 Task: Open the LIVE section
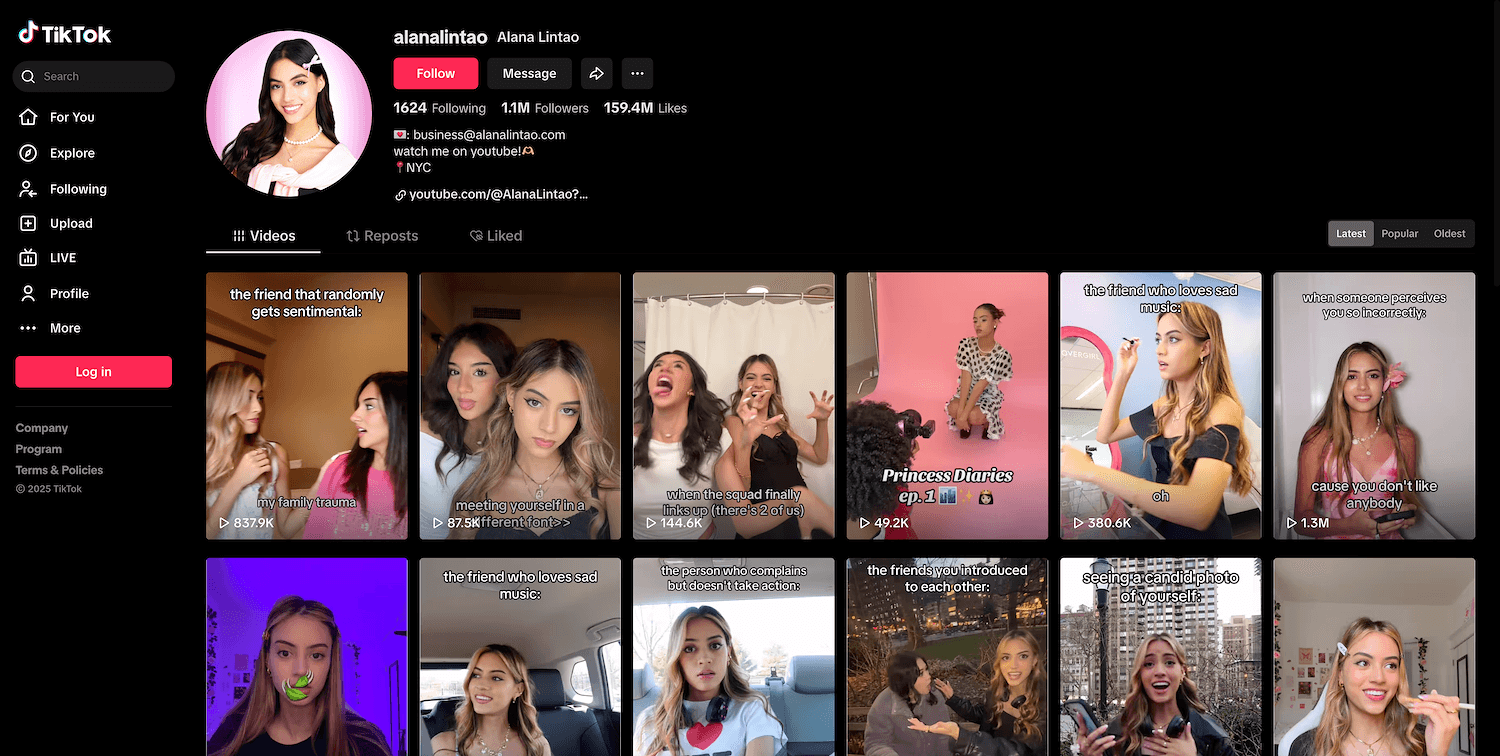tap(63, 258)
